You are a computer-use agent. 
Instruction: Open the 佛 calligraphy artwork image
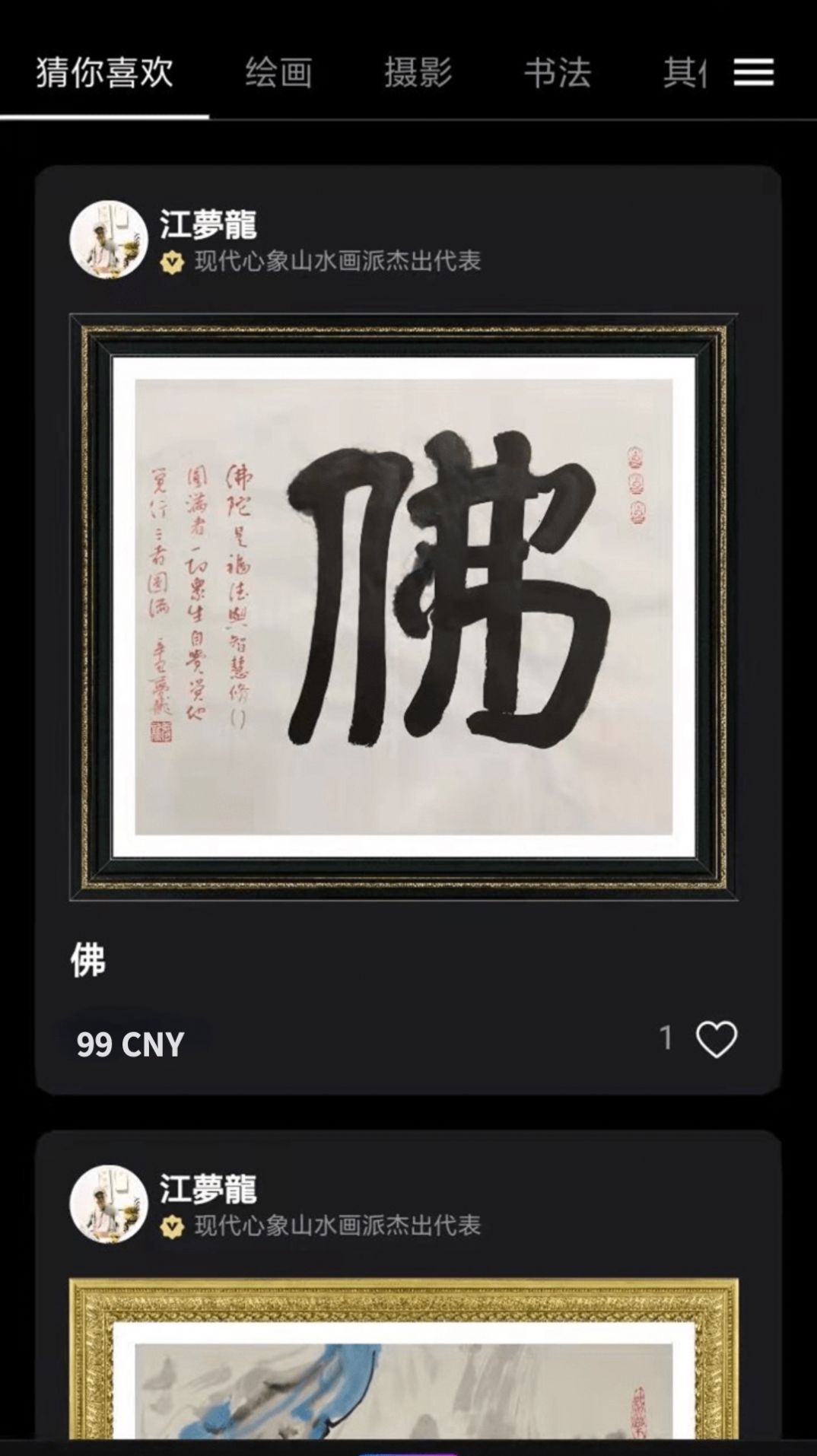pyautogui.click(x=403, y=607)
